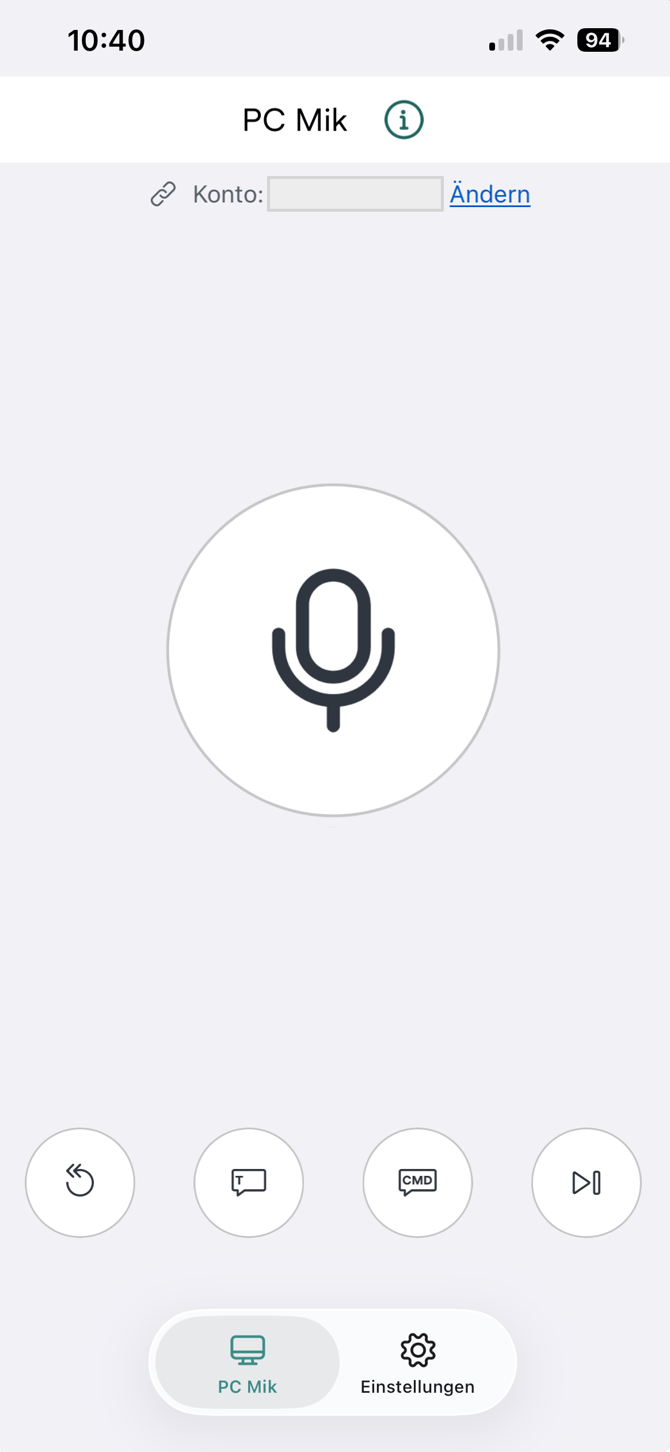Tap the Ändern link to change account
The height and width of the screenshot is (1452, 670).
(x=490, y=194)
